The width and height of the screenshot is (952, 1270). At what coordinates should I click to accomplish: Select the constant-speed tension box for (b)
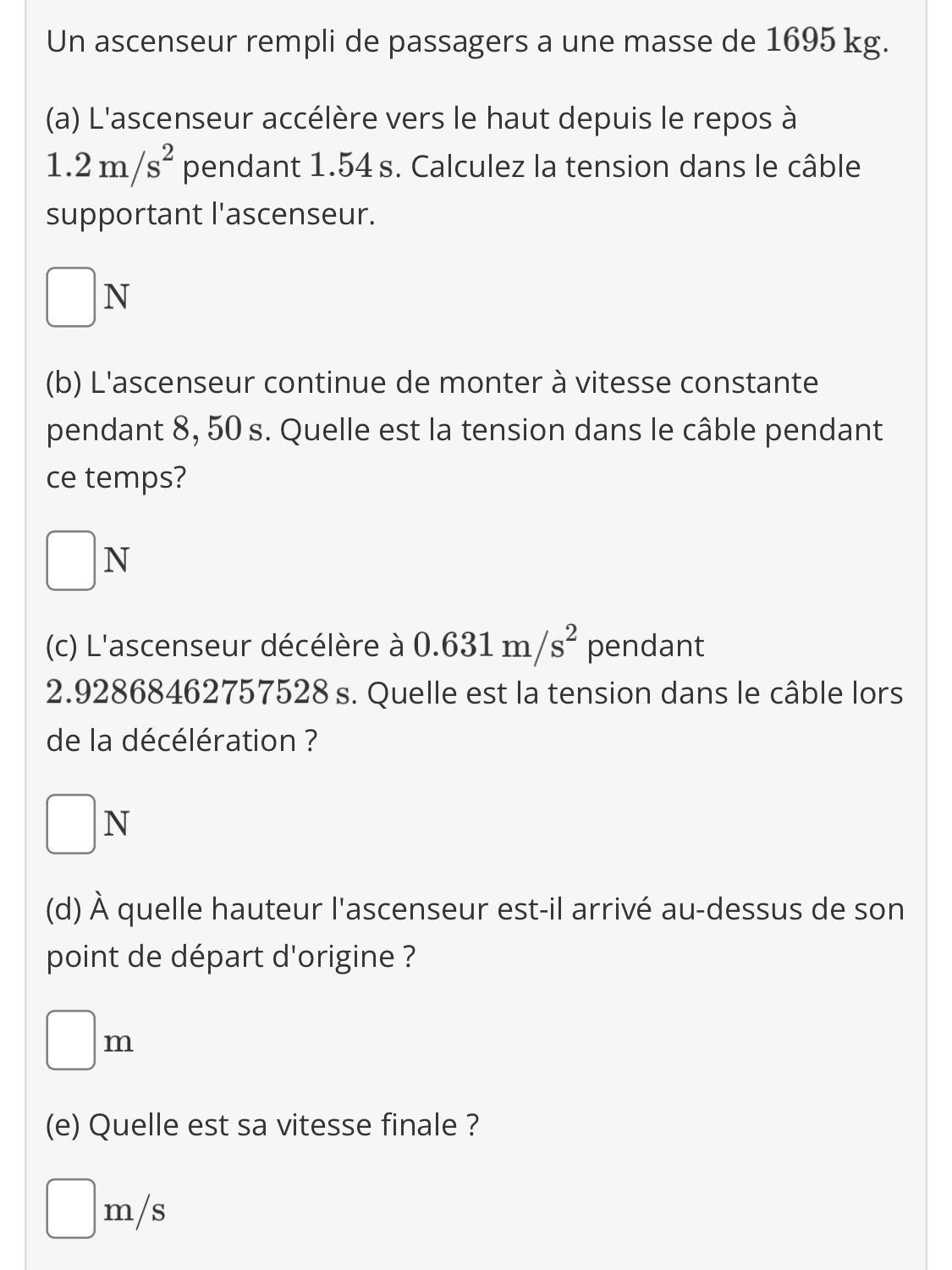(70, 560)
